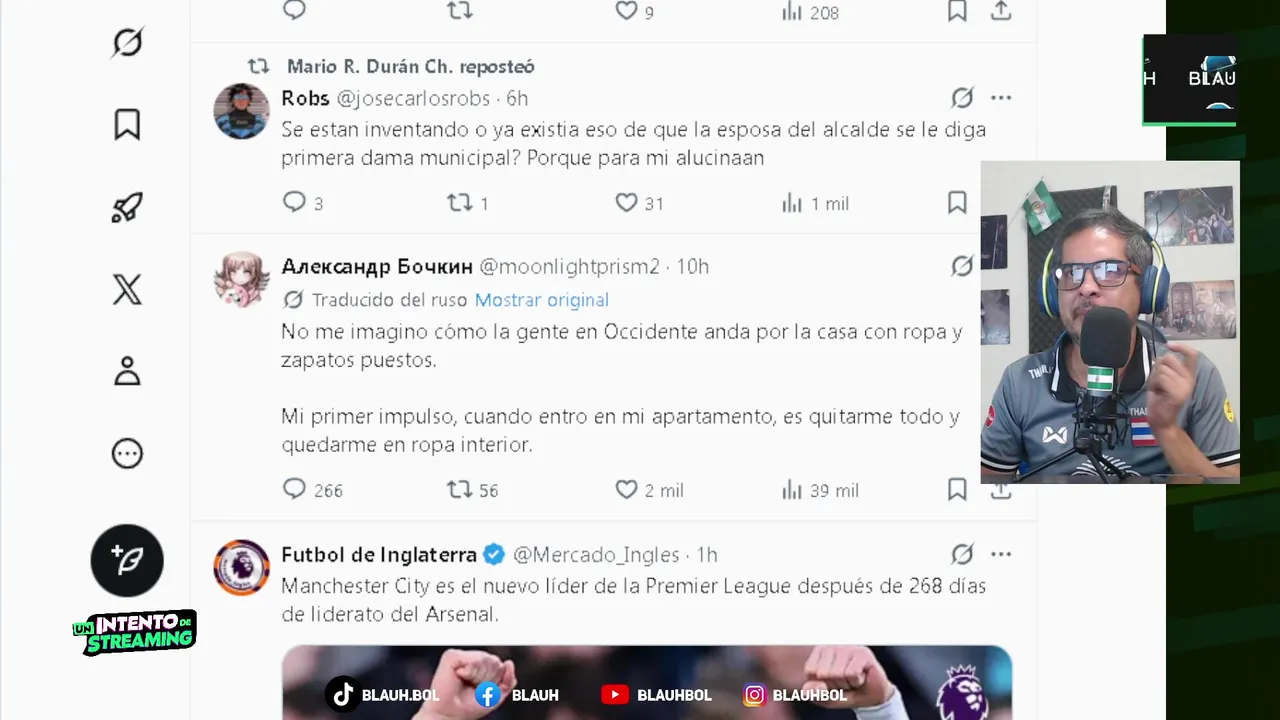Open the overflow menu on Robs post

click(x=1001, y=98)
